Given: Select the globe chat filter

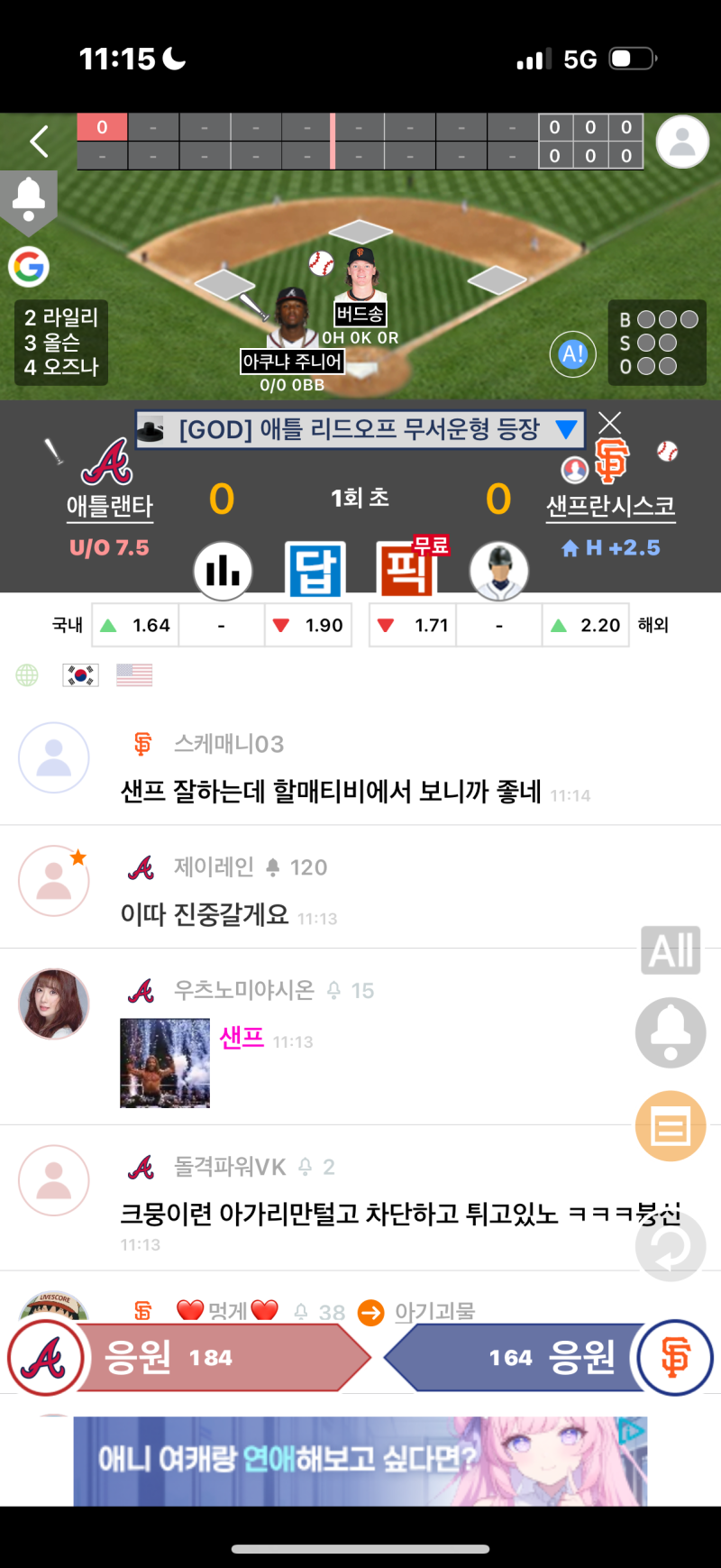Looking at the screenshot, I should coord(27,674).
